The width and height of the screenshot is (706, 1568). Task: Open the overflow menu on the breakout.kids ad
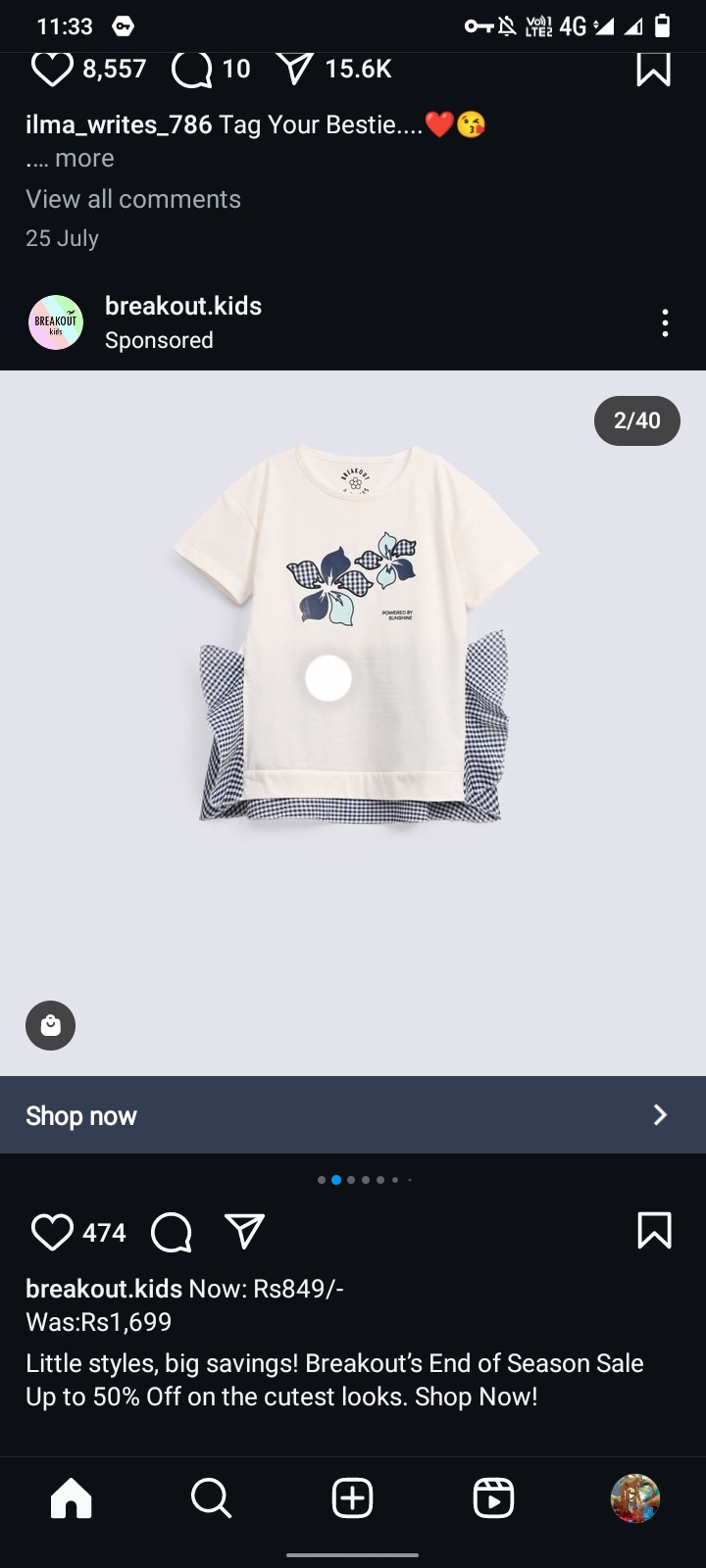click(665, 322)
